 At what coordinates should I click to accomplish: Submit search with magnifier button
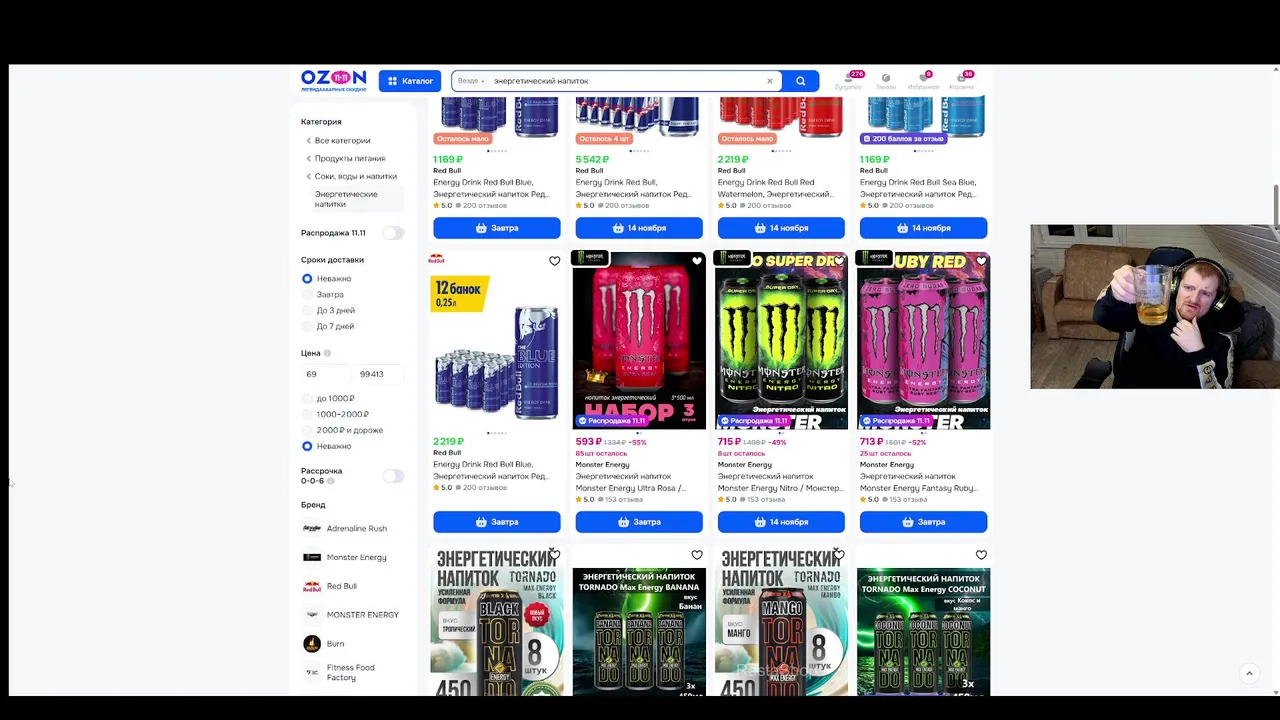click(x=800, y=81)
